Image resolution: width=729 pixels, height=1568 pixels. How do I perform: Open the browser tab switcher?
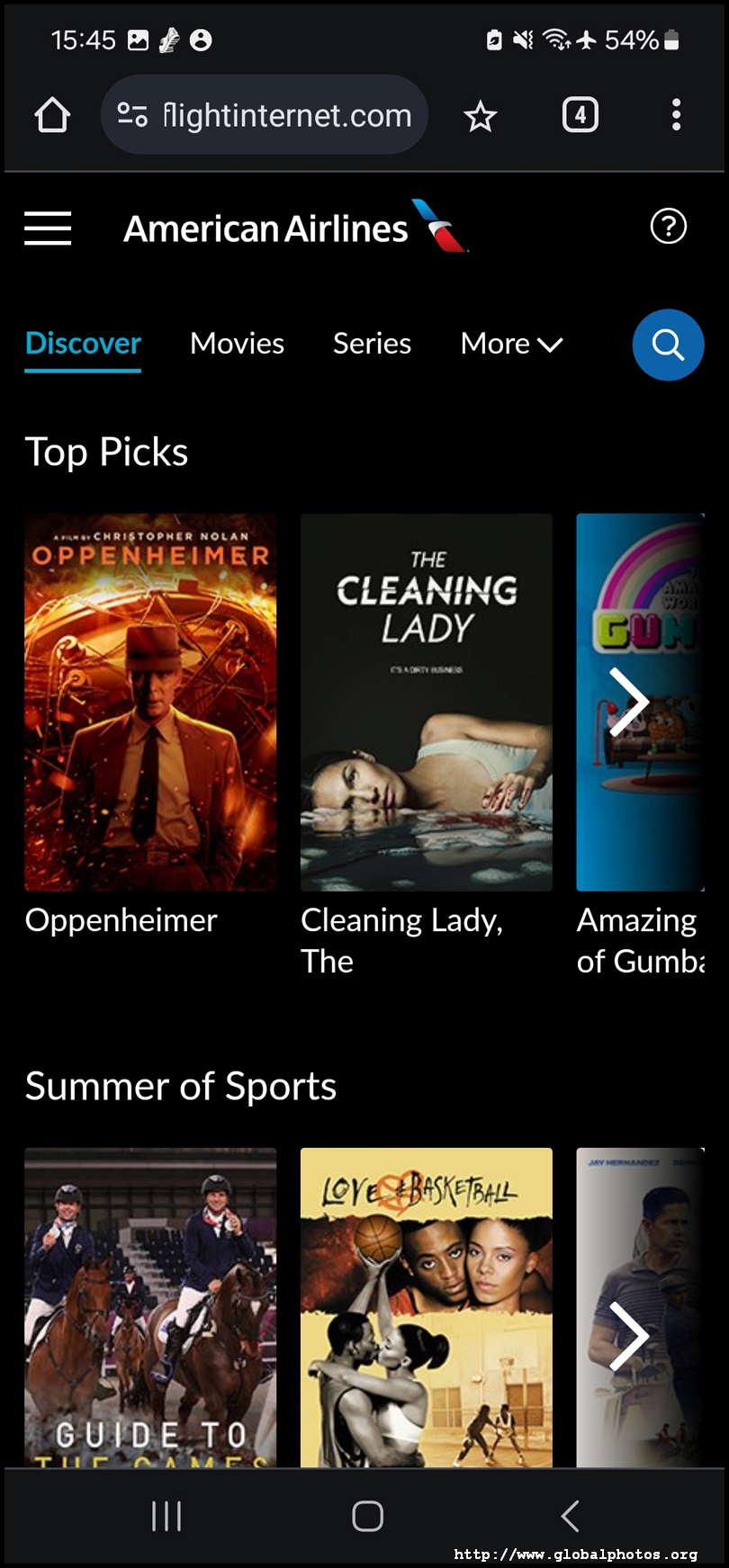tap(580, 115)
